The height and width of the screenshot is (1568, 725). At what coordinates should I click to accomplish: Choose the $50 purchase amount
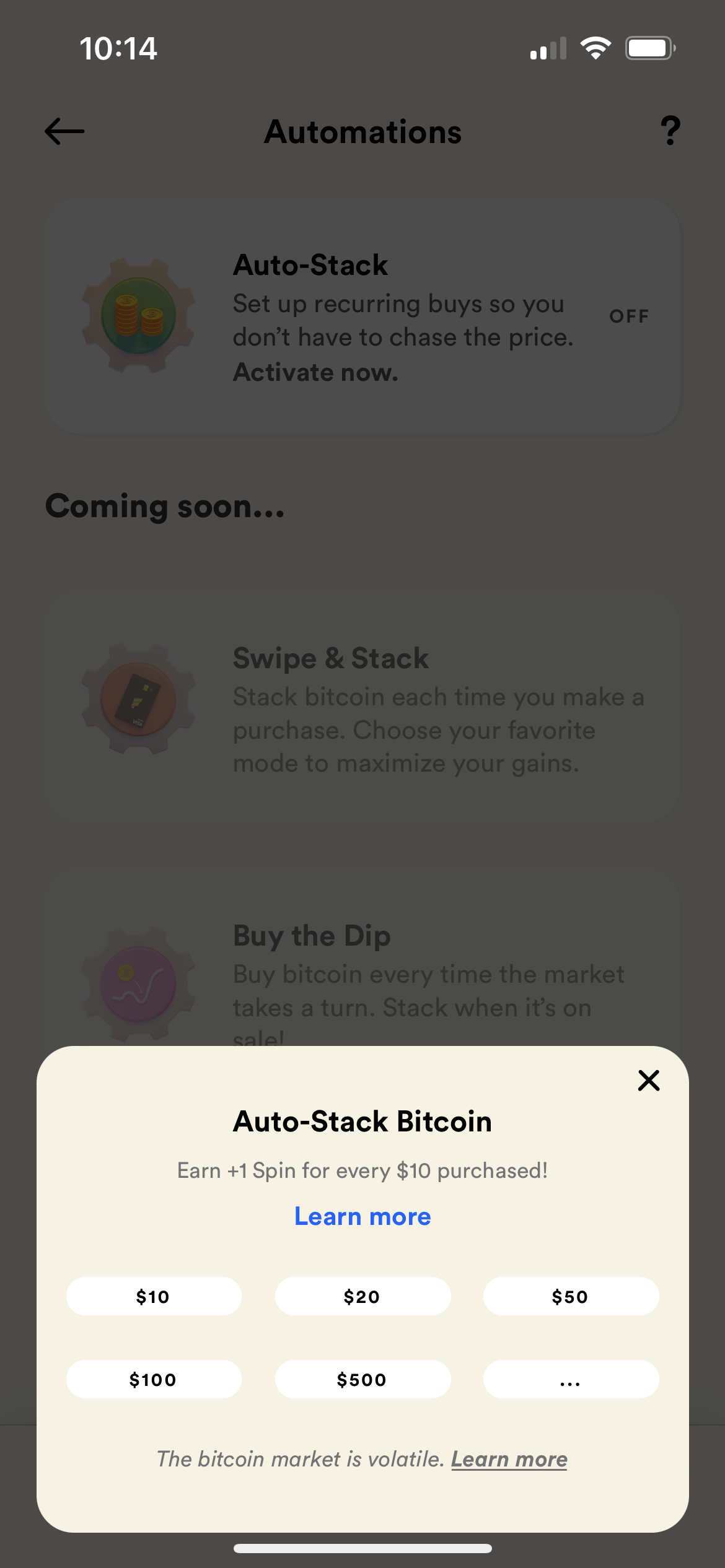tap(571, 1296)
